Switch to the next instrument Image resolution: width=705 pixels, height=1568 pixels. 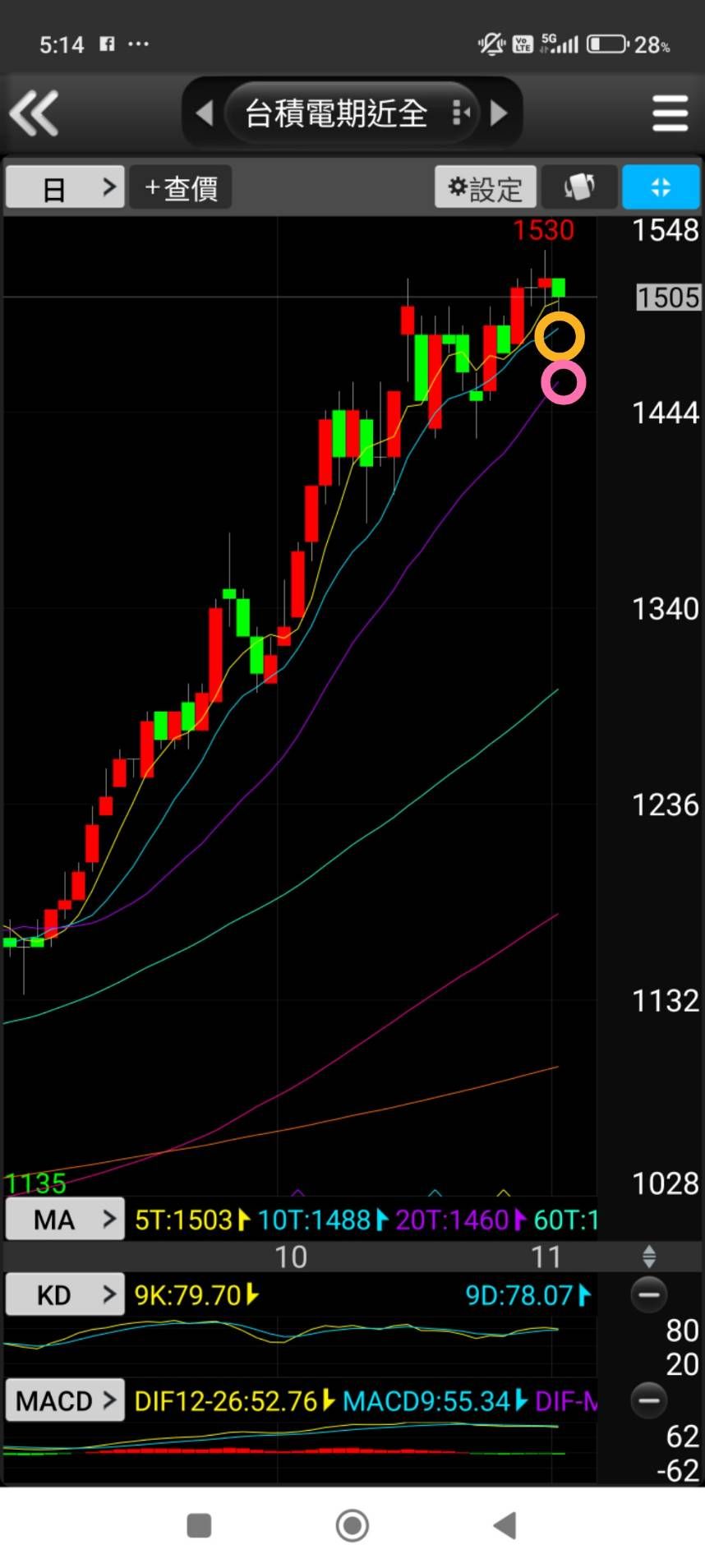pyautogui.click(x=499, y=113)
